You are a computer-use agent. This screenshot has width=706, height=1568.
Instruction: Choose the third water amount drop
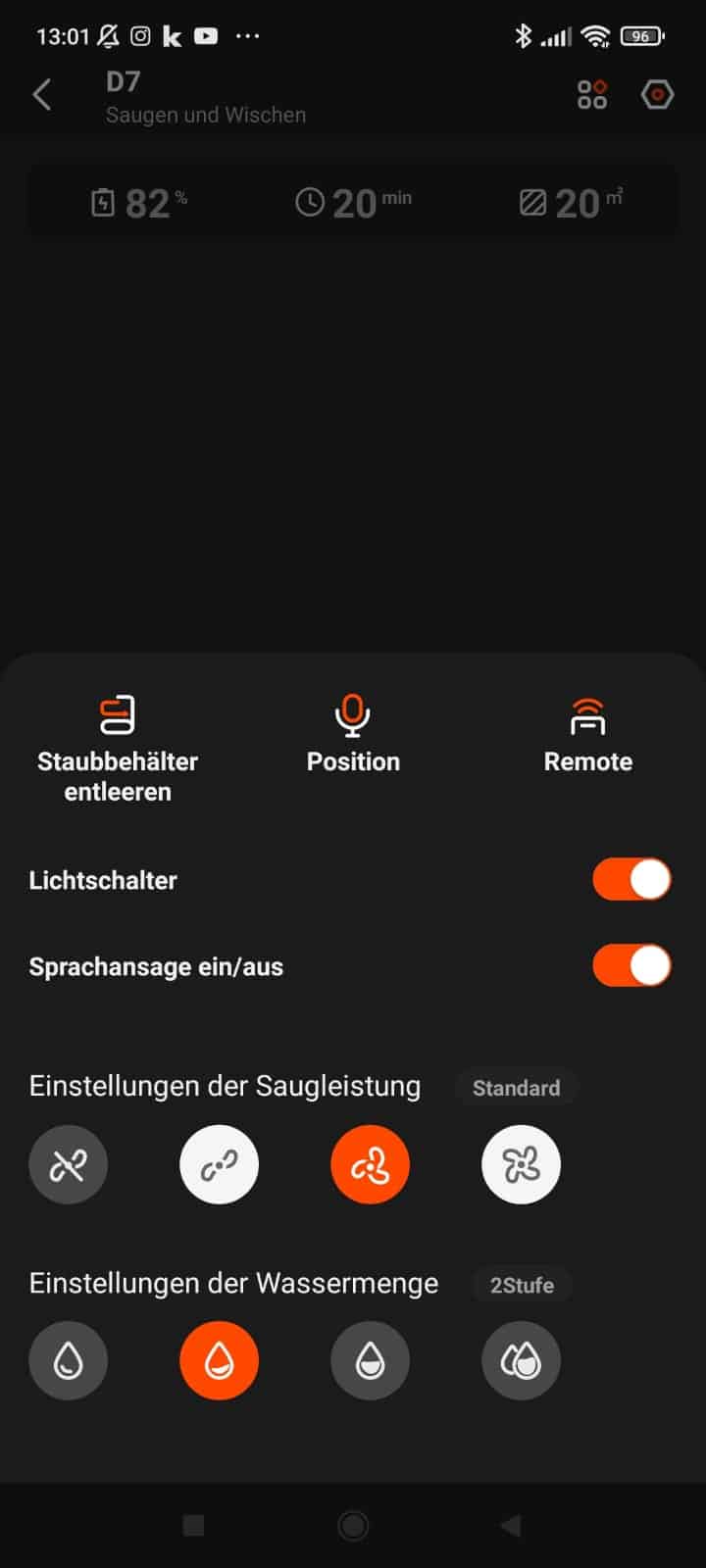point(370,1360)
